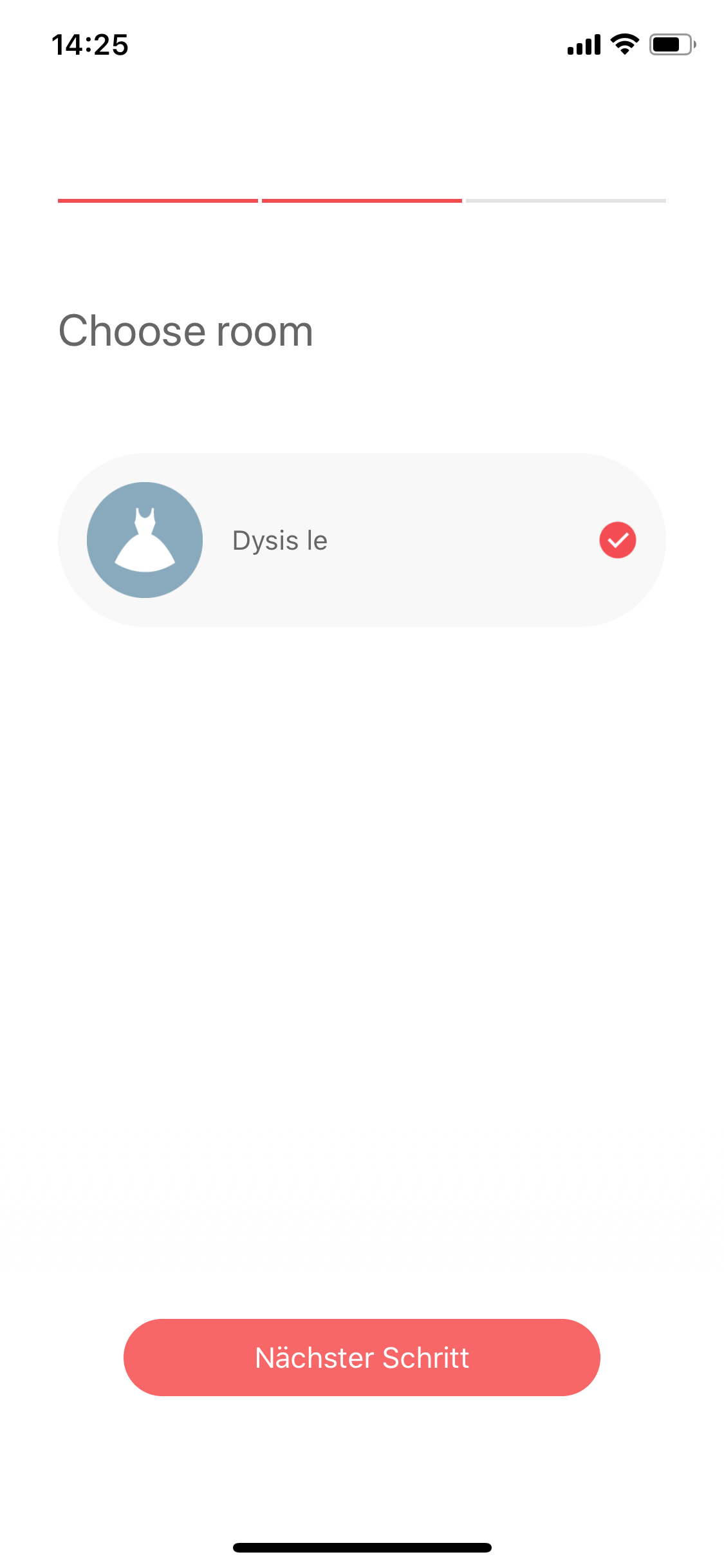Tap the home indicator bar at bottom
This screenshot has height=1568, width=724.
[362, 1547]
